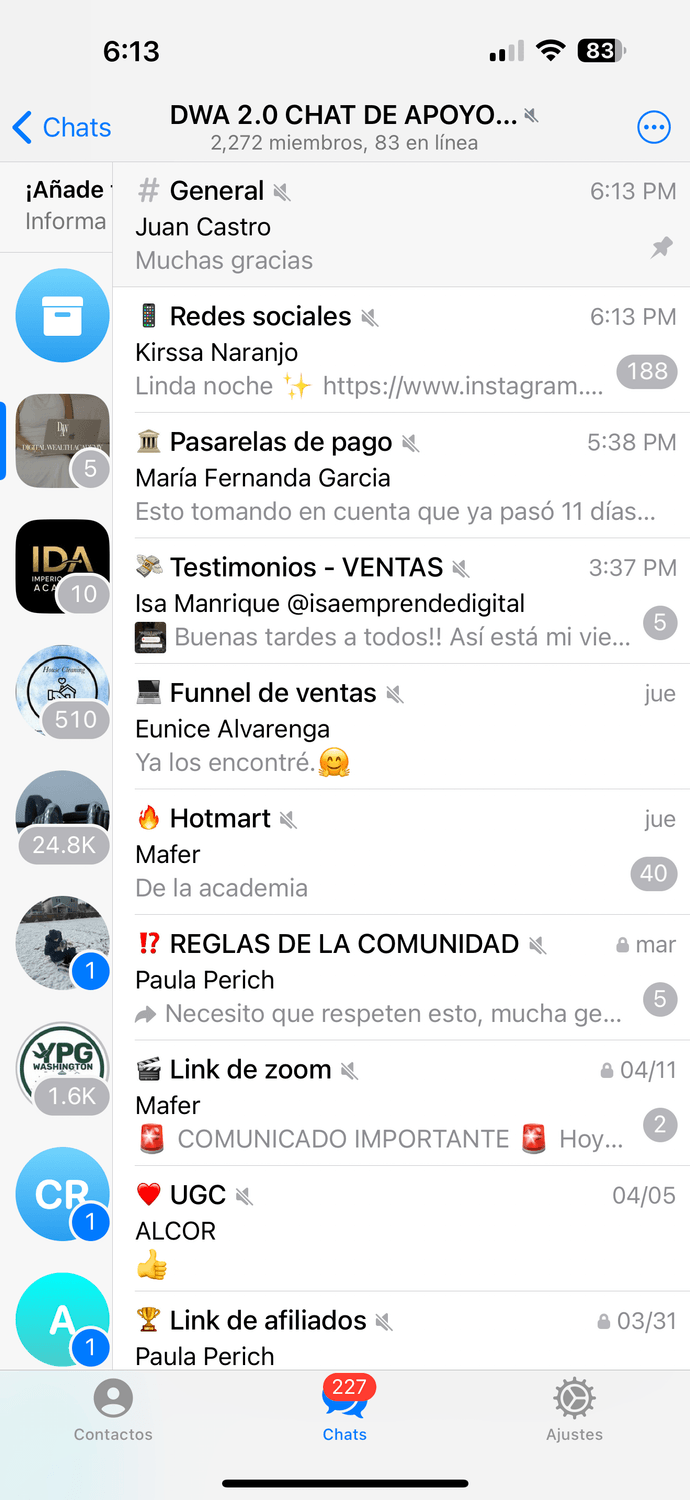View DWA 2.0 CHAT DE APOYO group info
This screenshot has height=1500, width=690.
pos(345,128)
